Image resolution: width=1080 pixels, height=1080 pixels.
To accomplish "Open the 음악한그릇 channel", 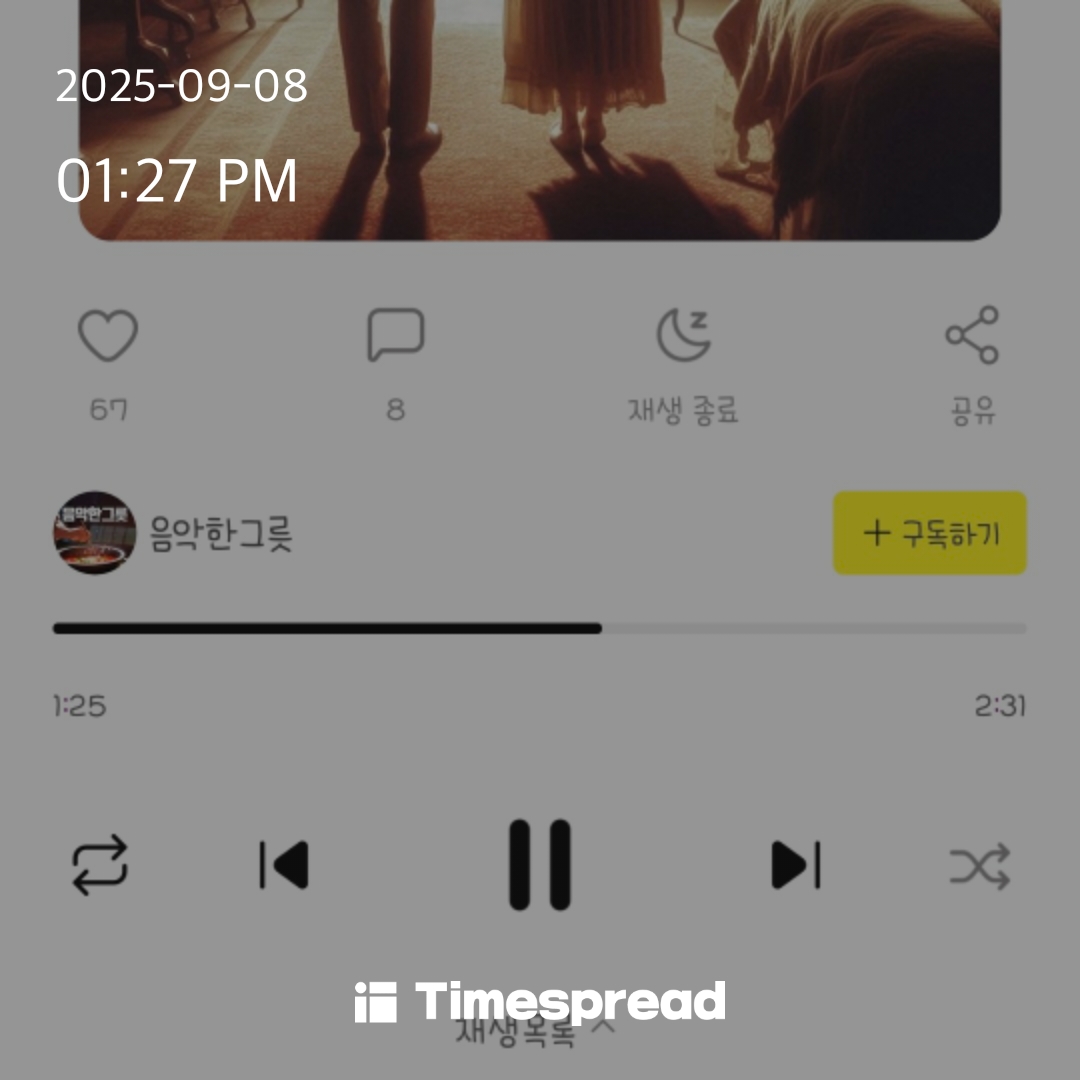I will (220, 534).
